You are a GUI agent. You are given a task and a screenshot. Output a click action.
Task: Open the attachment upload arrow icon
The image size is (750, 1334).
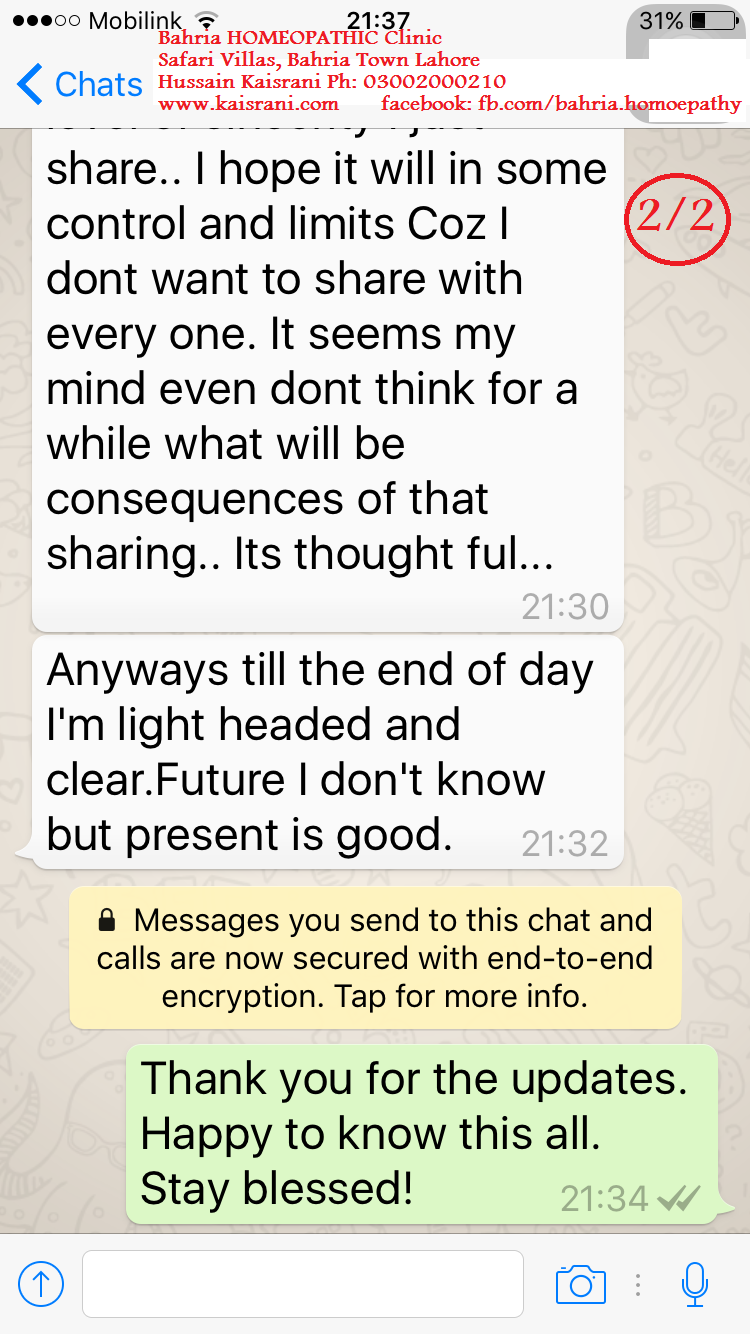(x=41, y=1283)
